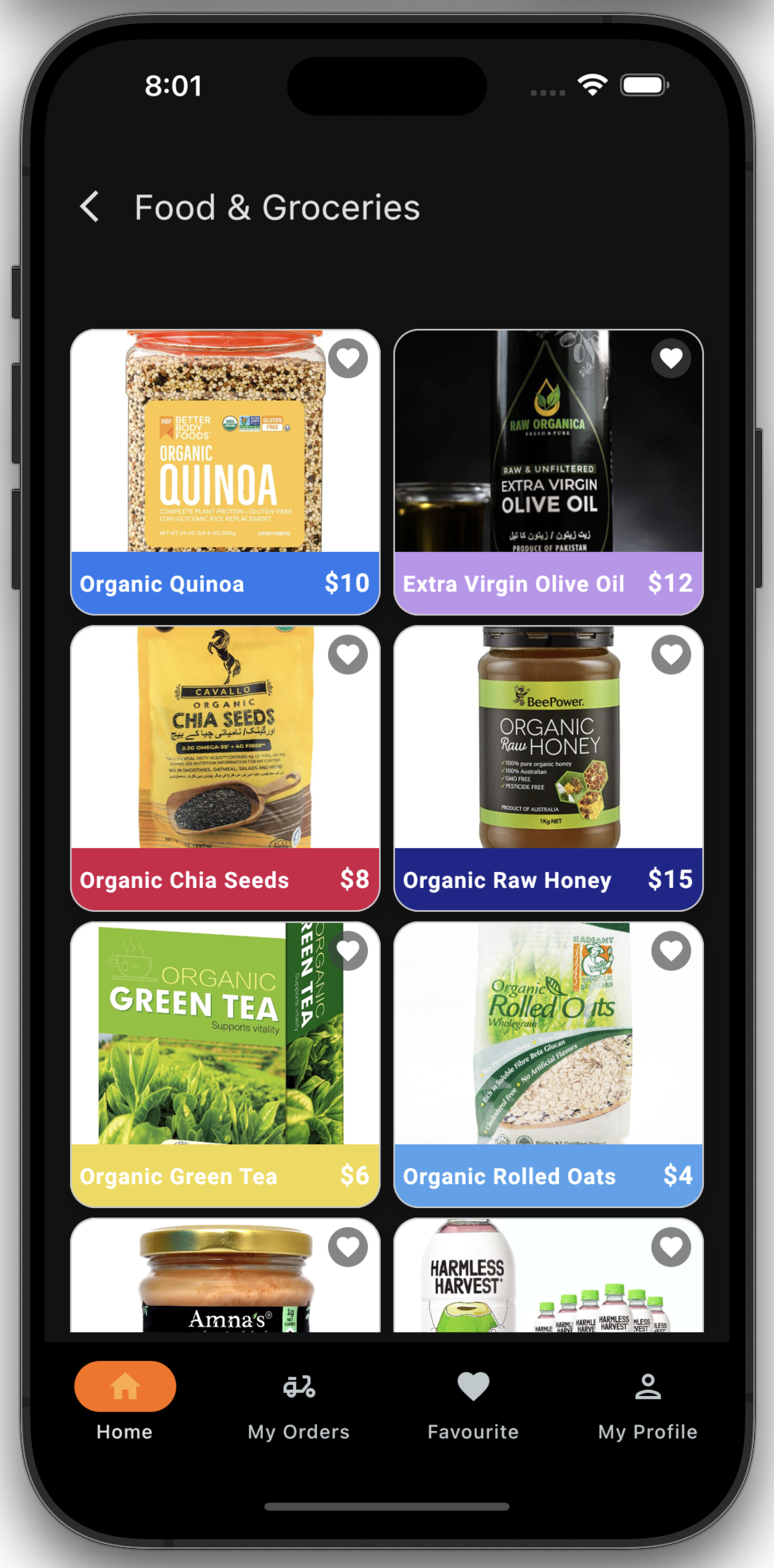Switch to the Home tab

[125, 1402]
